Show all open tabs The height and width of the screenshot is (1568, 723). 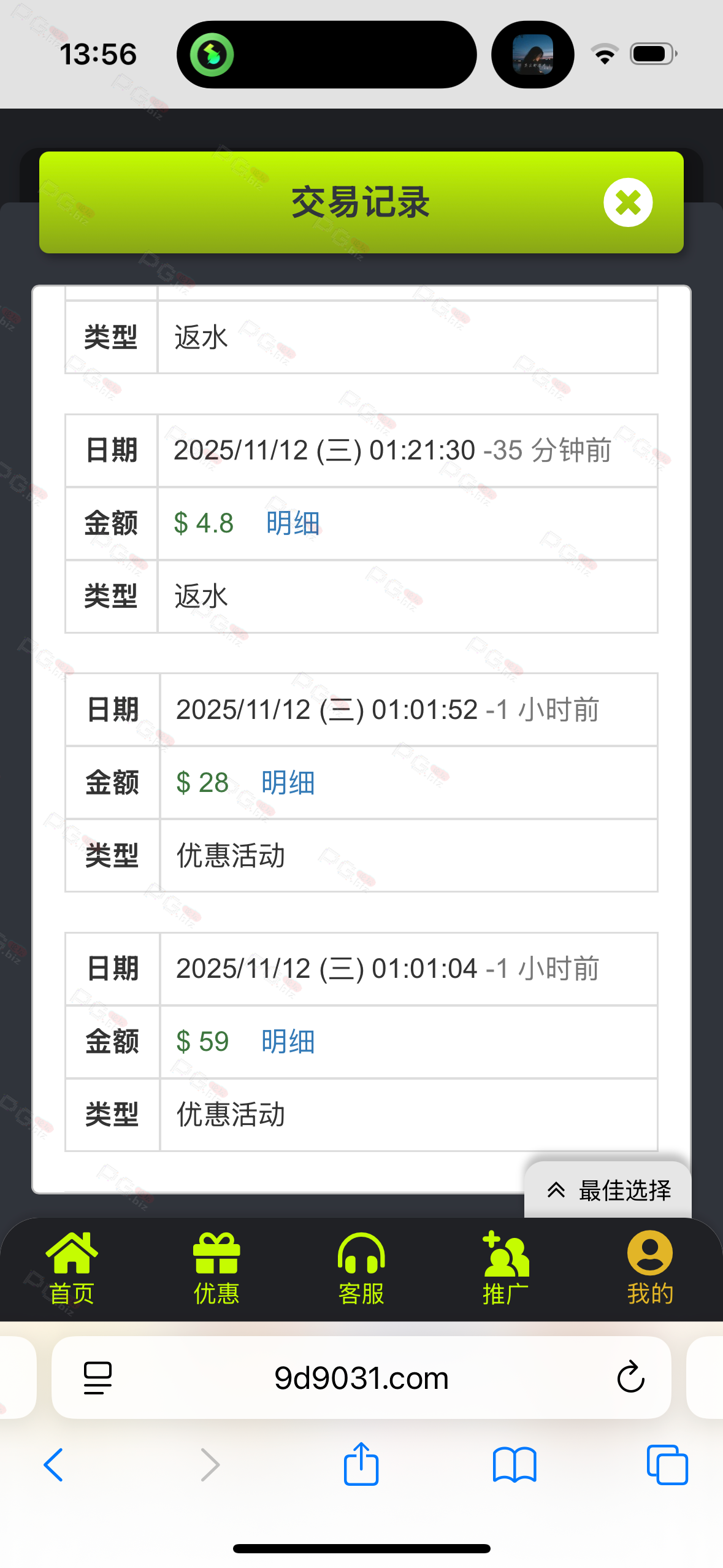click(667, 1465)
